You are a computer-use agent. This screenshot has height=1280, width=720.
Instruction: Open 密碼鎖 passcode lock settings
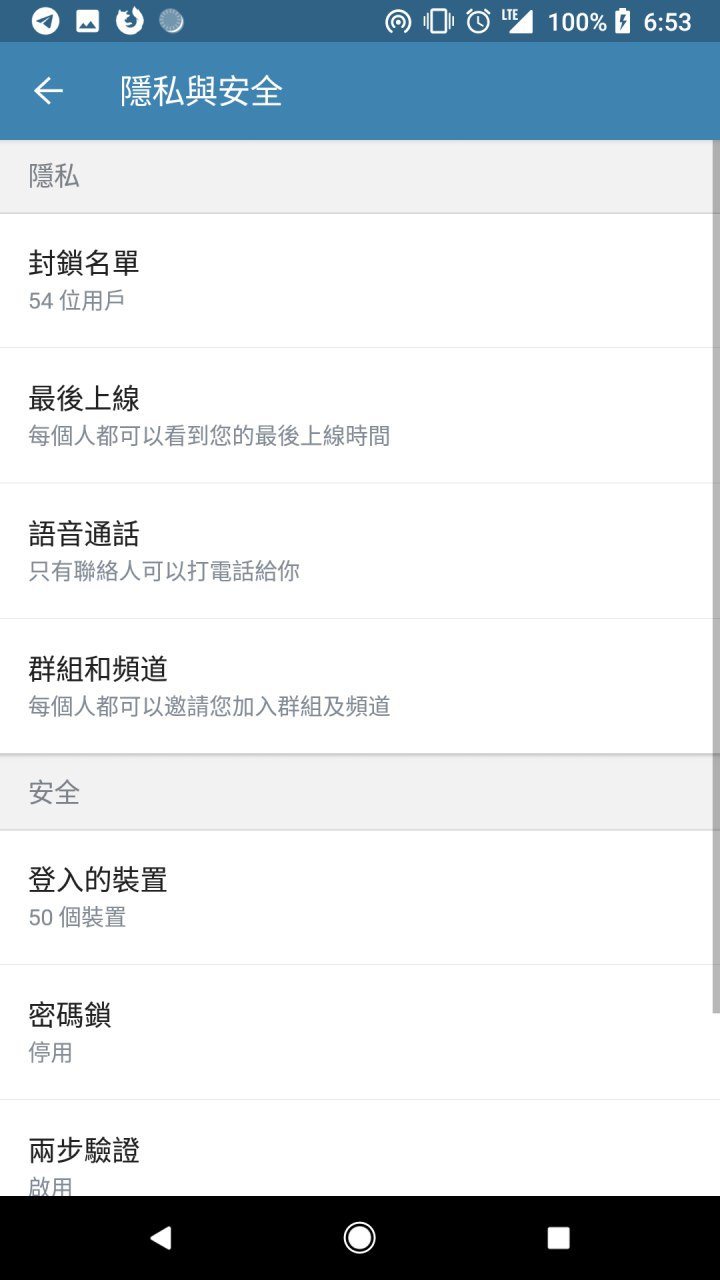[360, 1032]
